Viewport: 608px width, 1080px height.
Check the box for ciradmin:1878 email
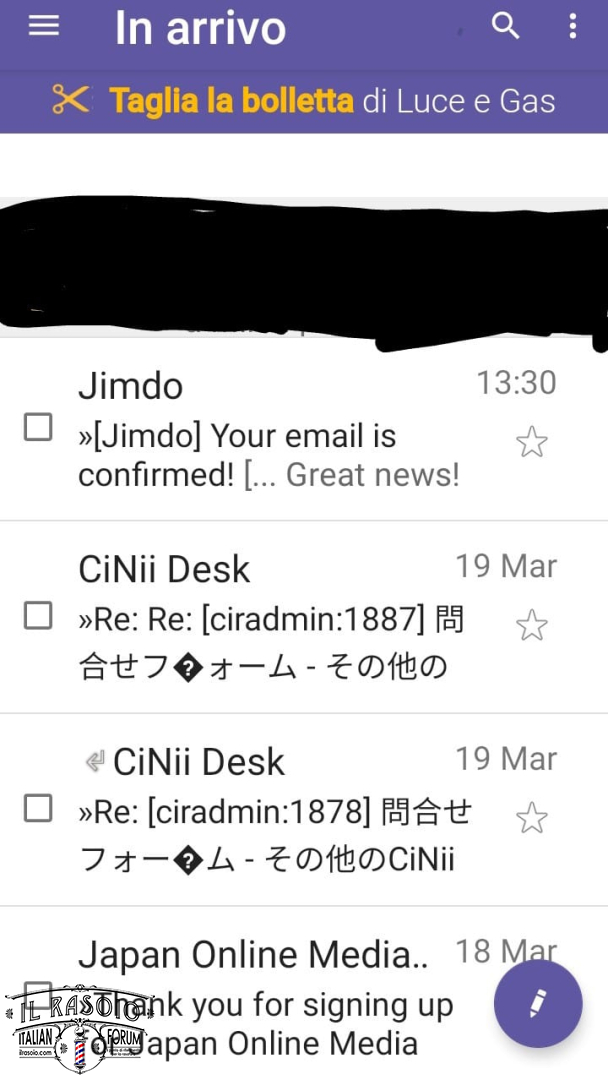click(38, 807)
